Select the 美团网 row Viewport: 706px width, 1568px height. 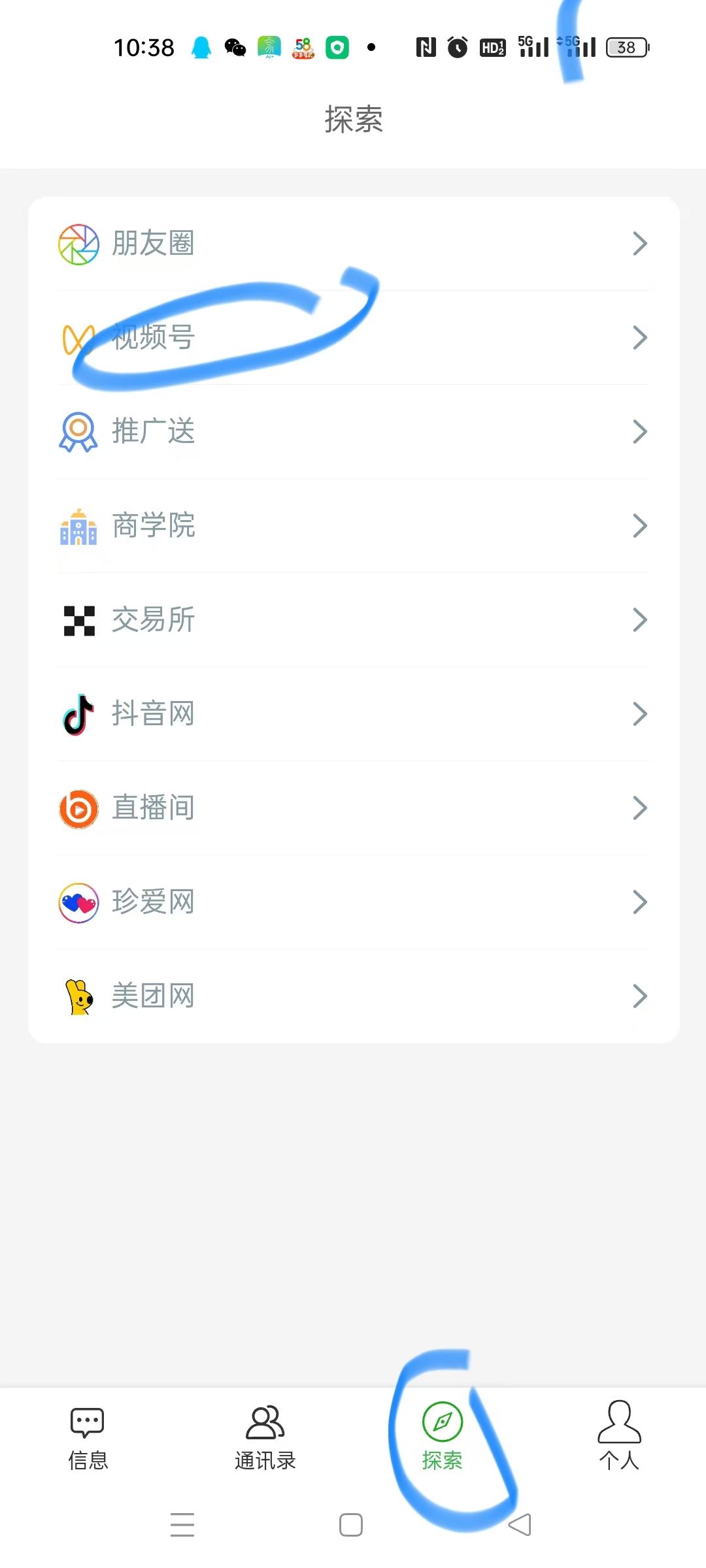(x=354, y=996)
